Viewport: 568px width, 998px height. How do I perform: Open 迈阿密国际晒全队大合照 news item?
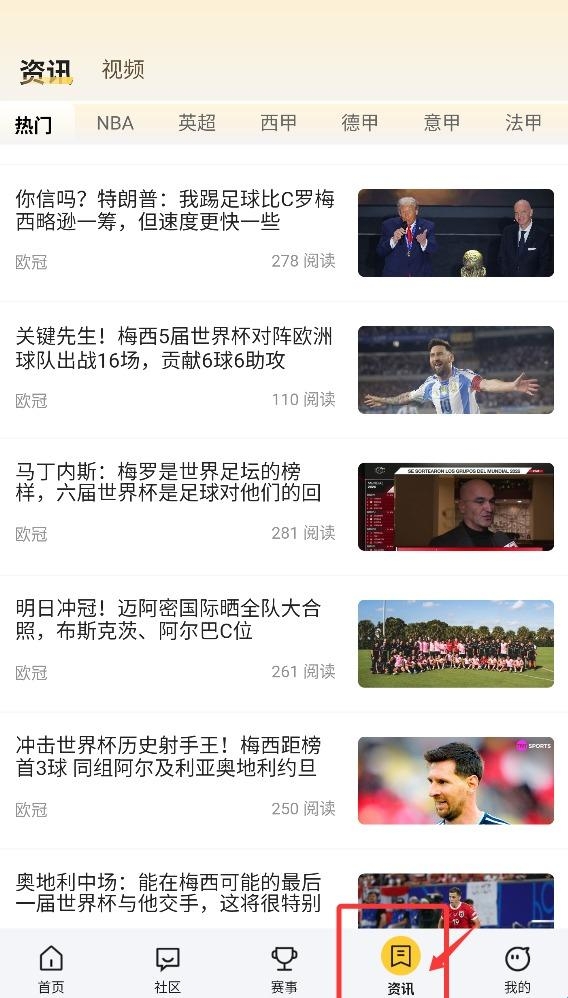284,643
